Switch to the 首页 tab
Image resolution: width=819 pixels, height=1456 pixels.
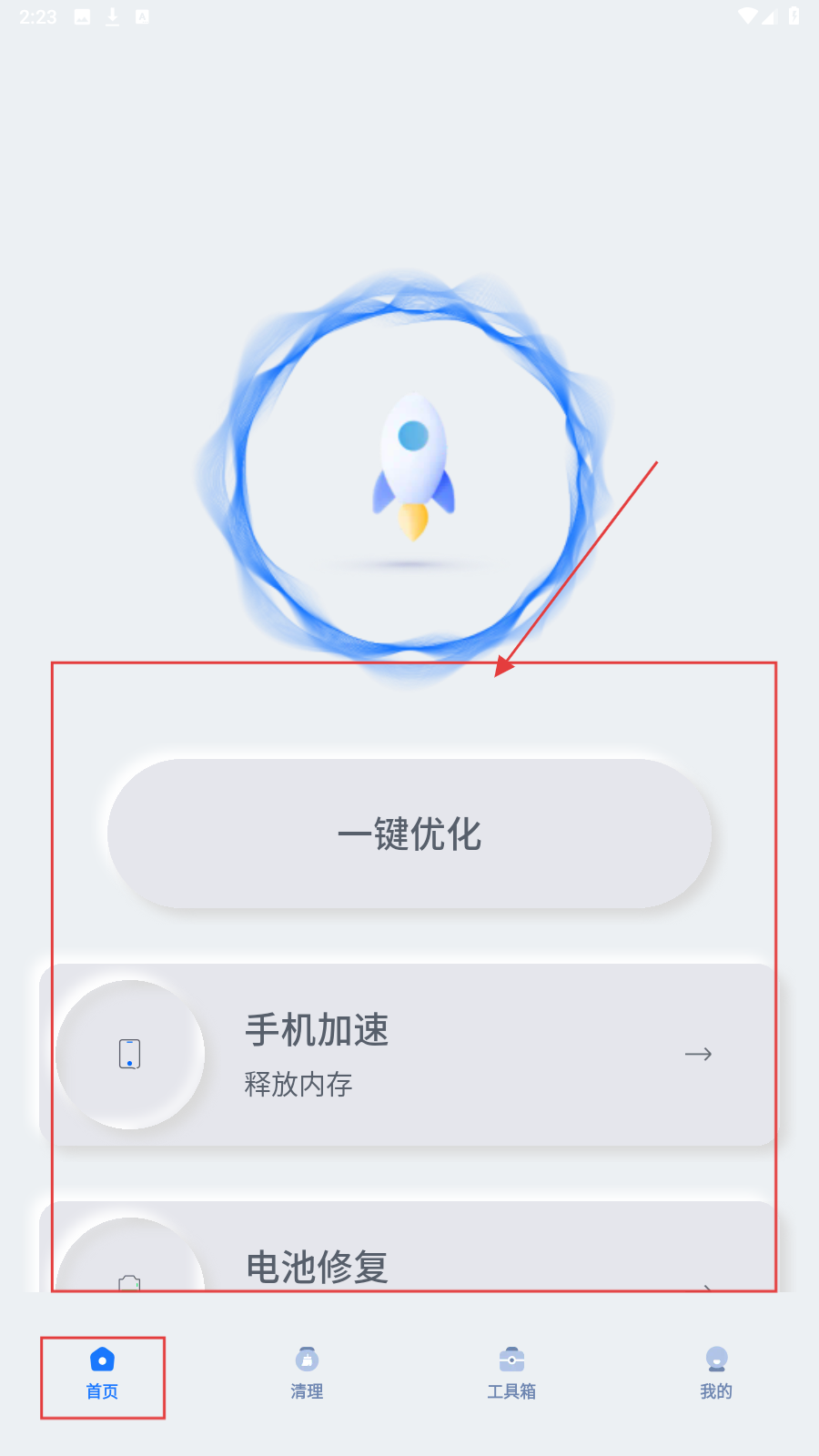[102, 1374]
